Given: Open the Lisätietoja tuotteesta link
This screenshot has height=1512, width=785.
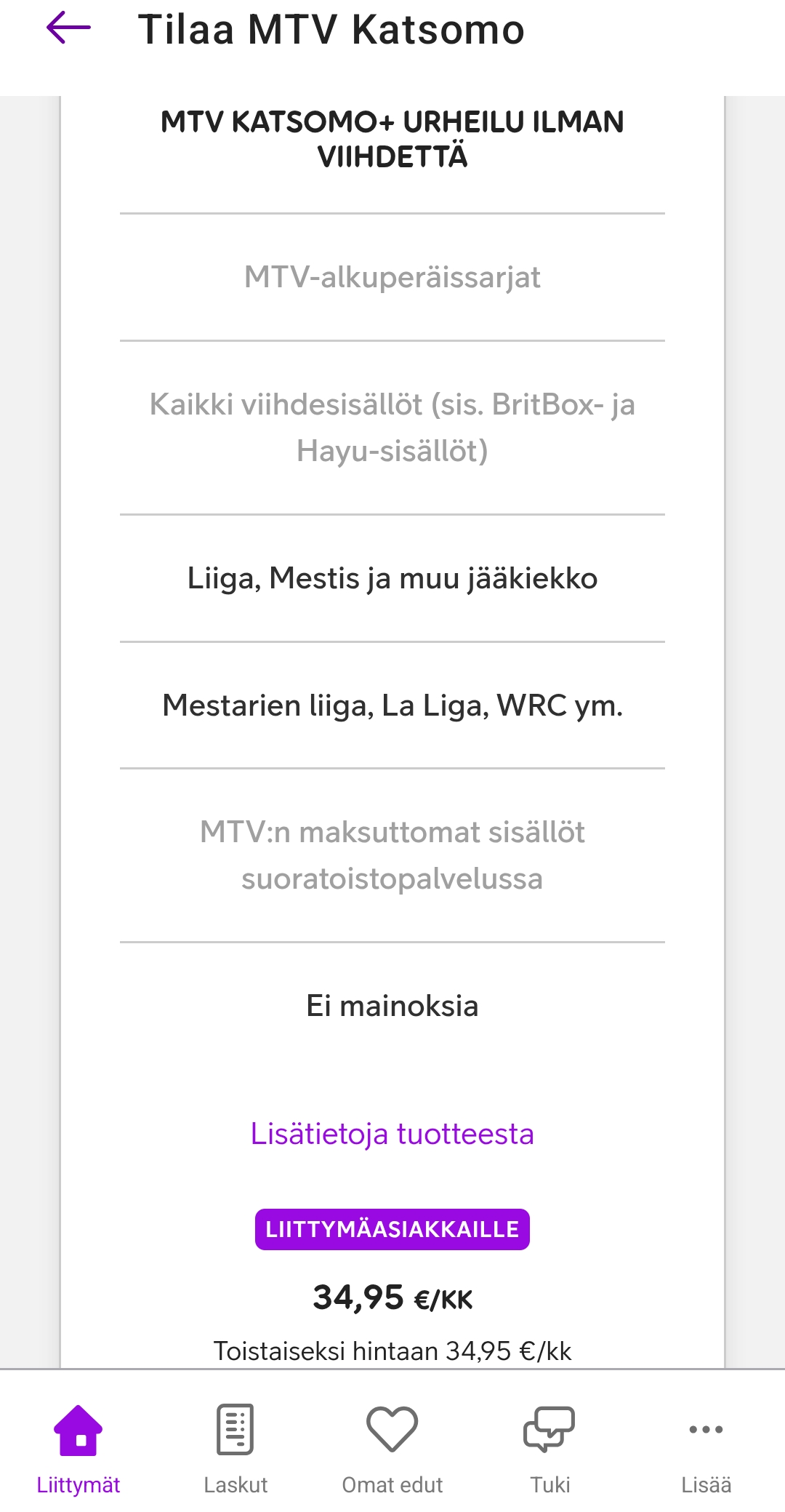Looking at the screenshot, I should click(x=392, y=1134).
